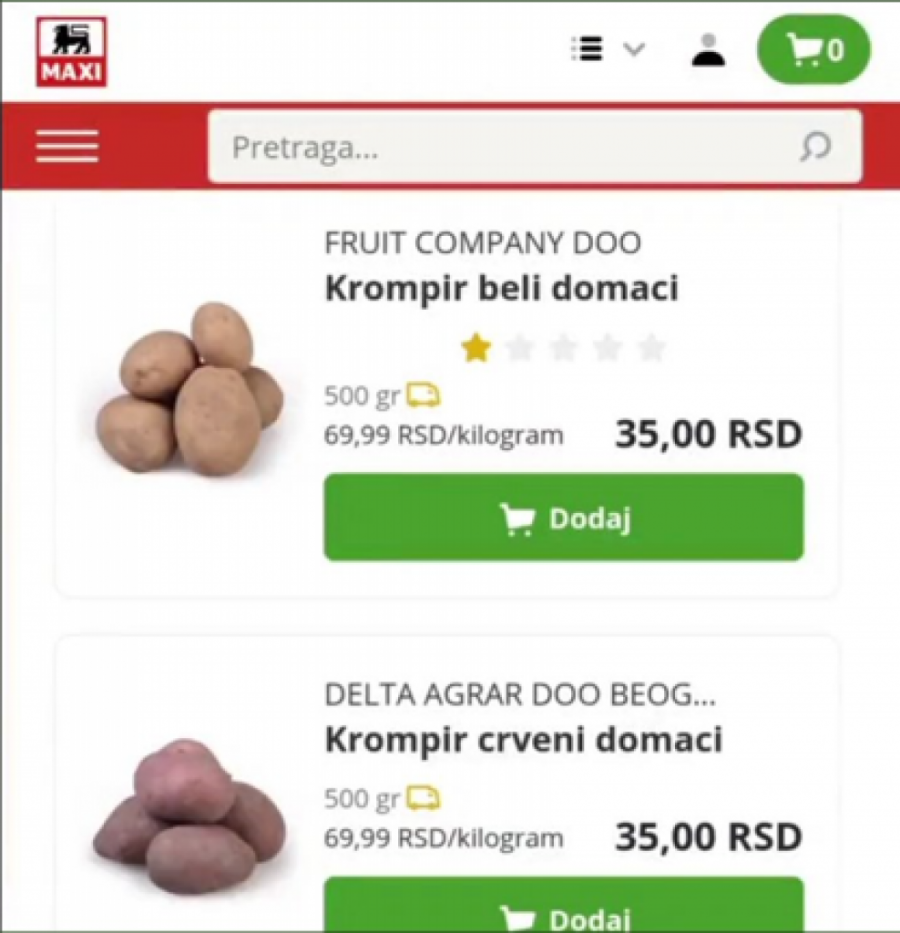This screenshot has width=900, height=933.
Task: Open the Krompir beli domaci product
Action: click(501, 289)
